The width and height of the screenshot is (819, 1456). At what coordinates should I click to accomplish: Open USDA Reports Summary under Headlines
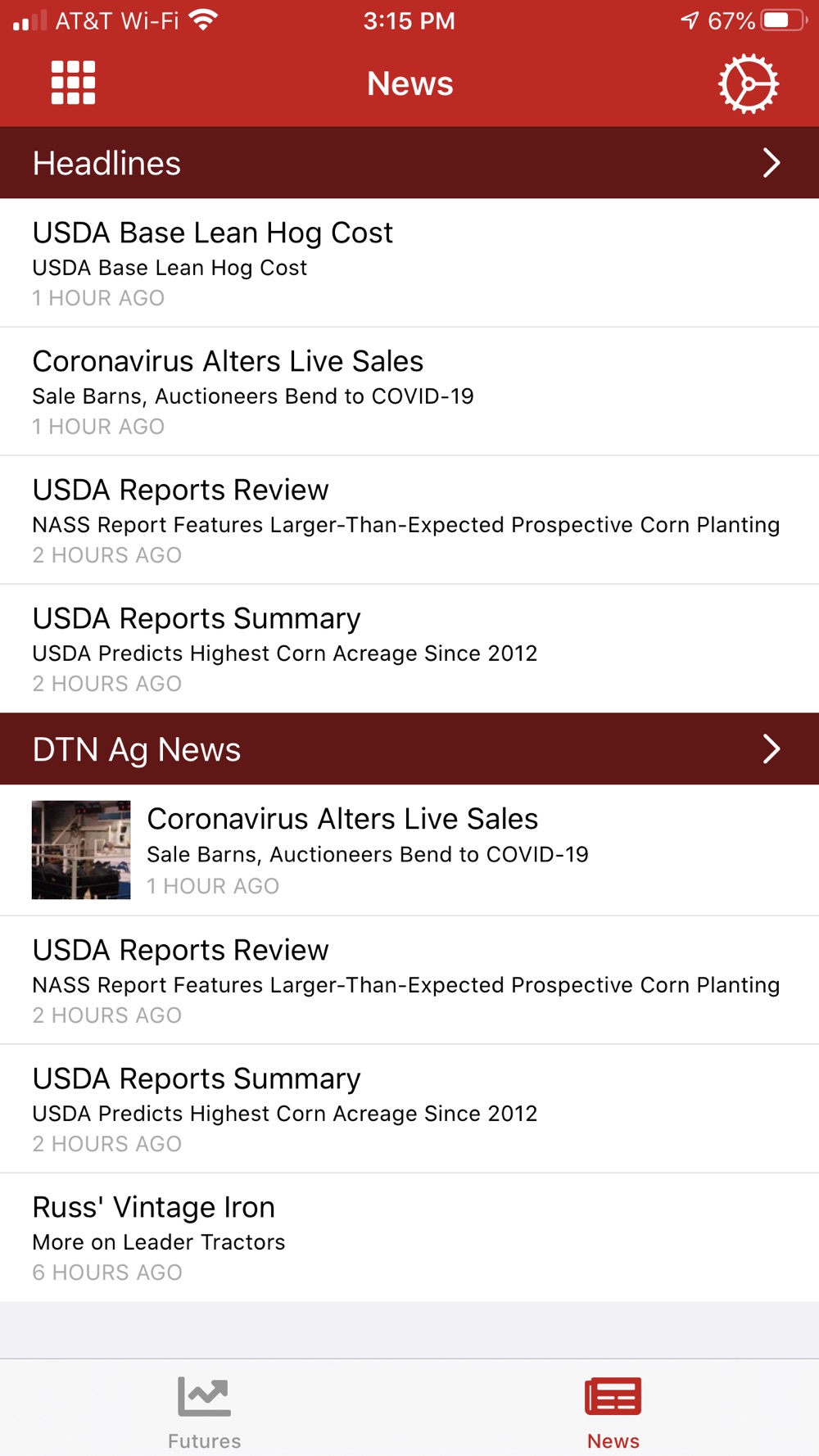coord(409,649)
